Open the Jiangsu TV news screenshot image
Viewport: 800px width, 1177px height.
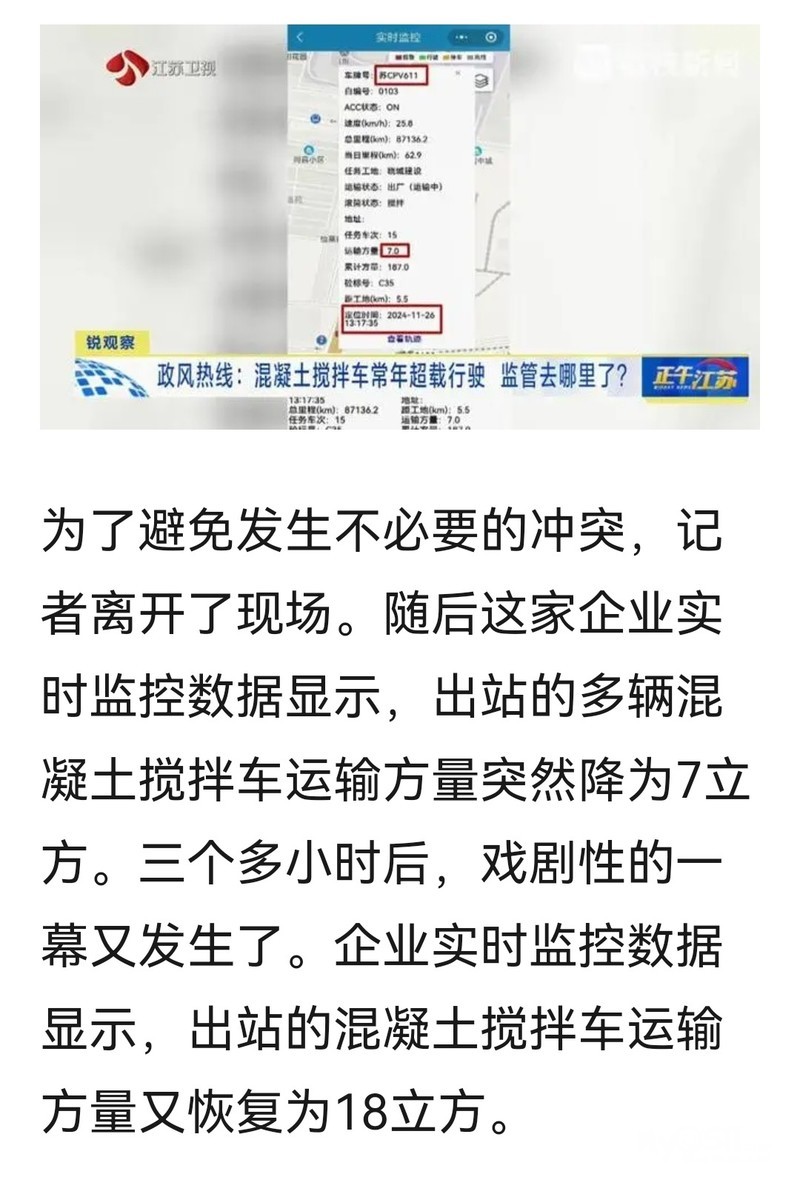[x=399, y=227]
